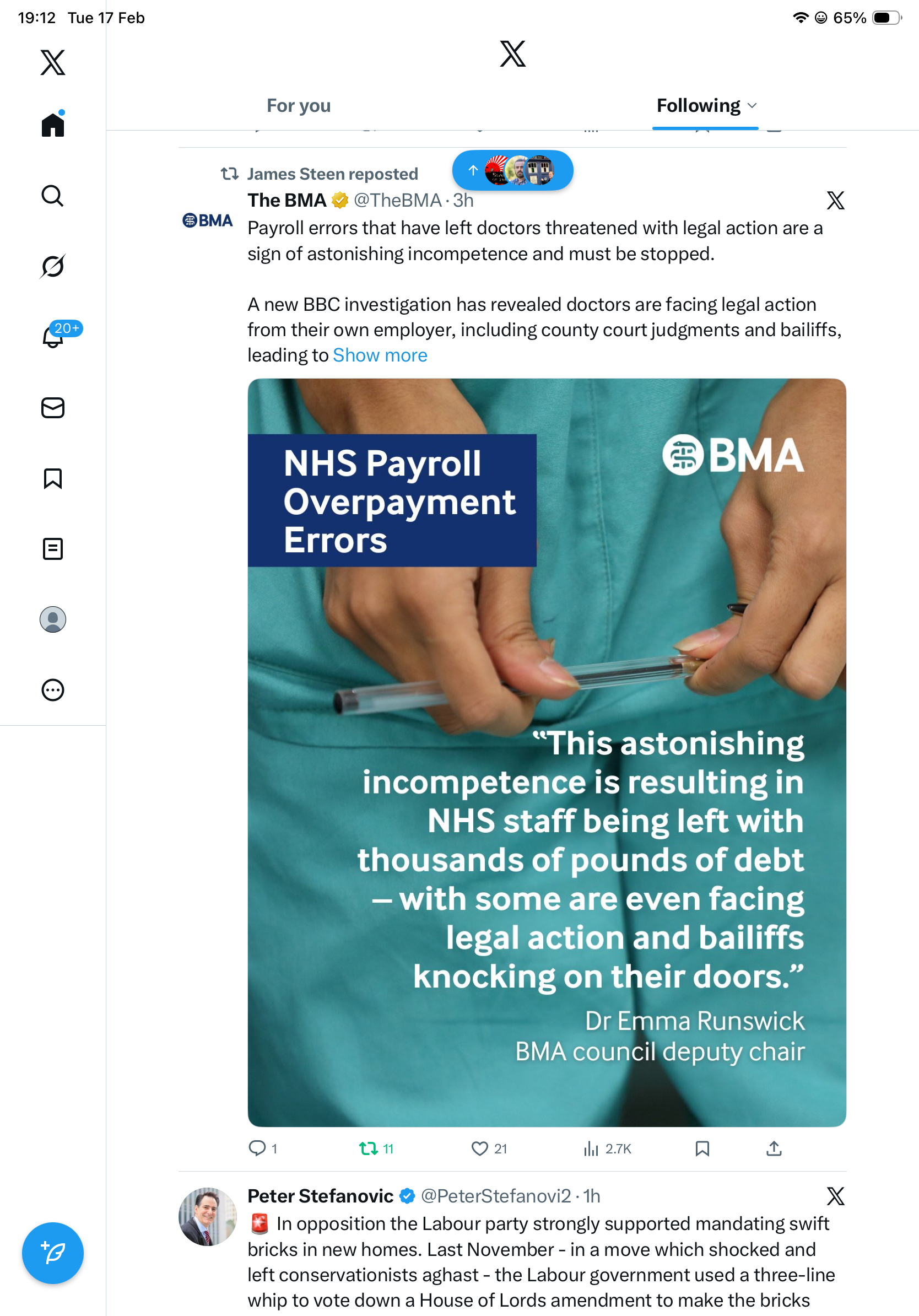Undo repost on The BMA's post
This screenshot has width=919, height=1316.
(x=369, y=1148)
